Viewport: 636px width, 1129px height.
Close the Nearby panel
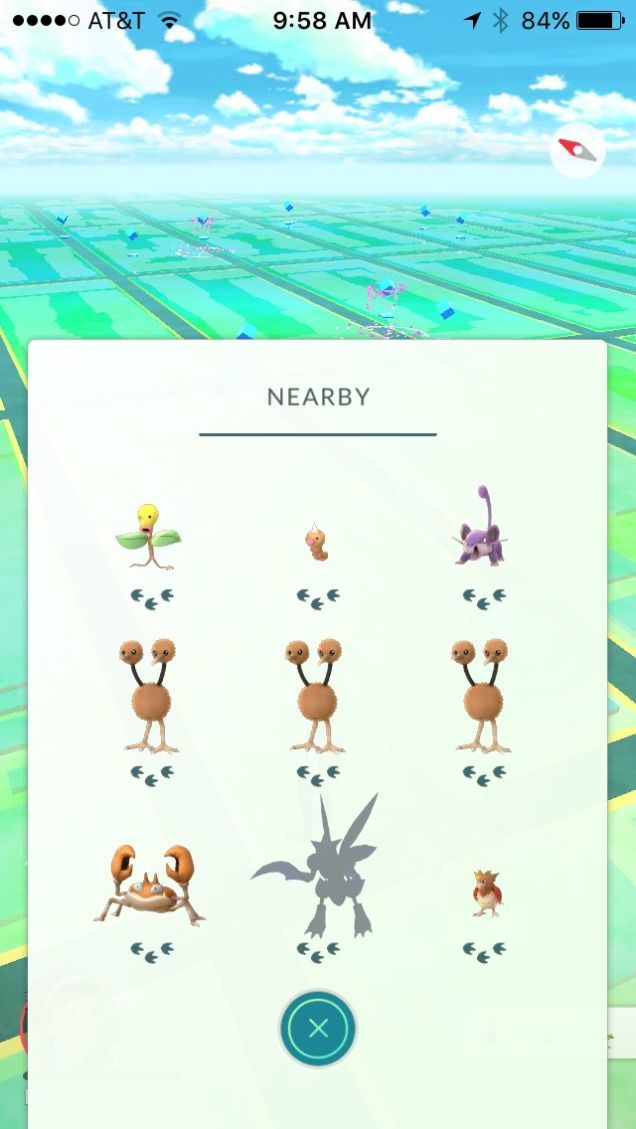[318, 1028]
